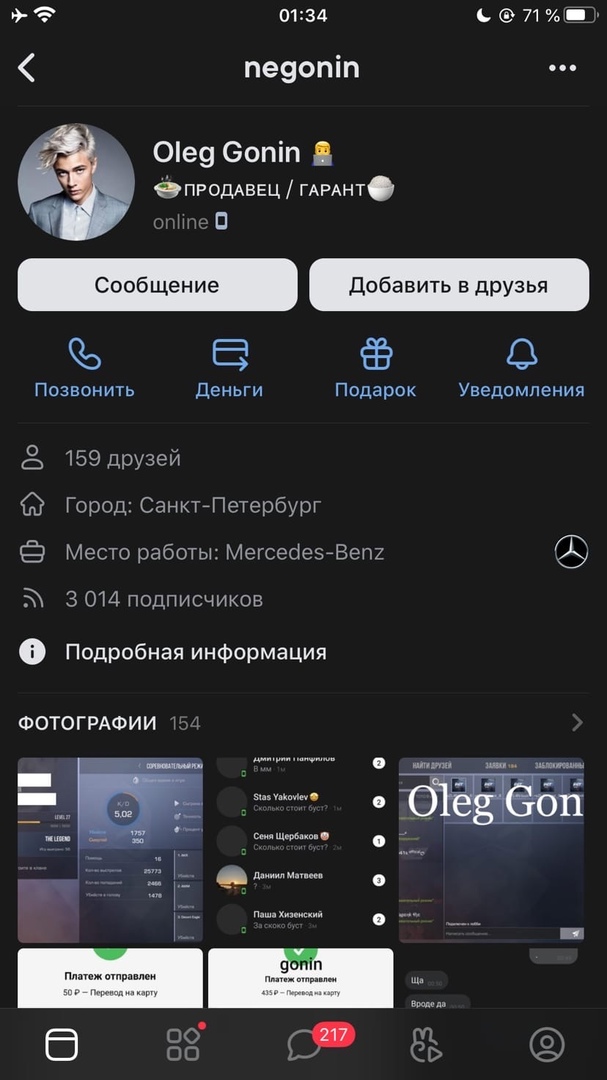Image resolution: width=607 pixels, height=1080 pixels.
Task: Open the K/D 5,02 stats photo
Action: [110, 850]
